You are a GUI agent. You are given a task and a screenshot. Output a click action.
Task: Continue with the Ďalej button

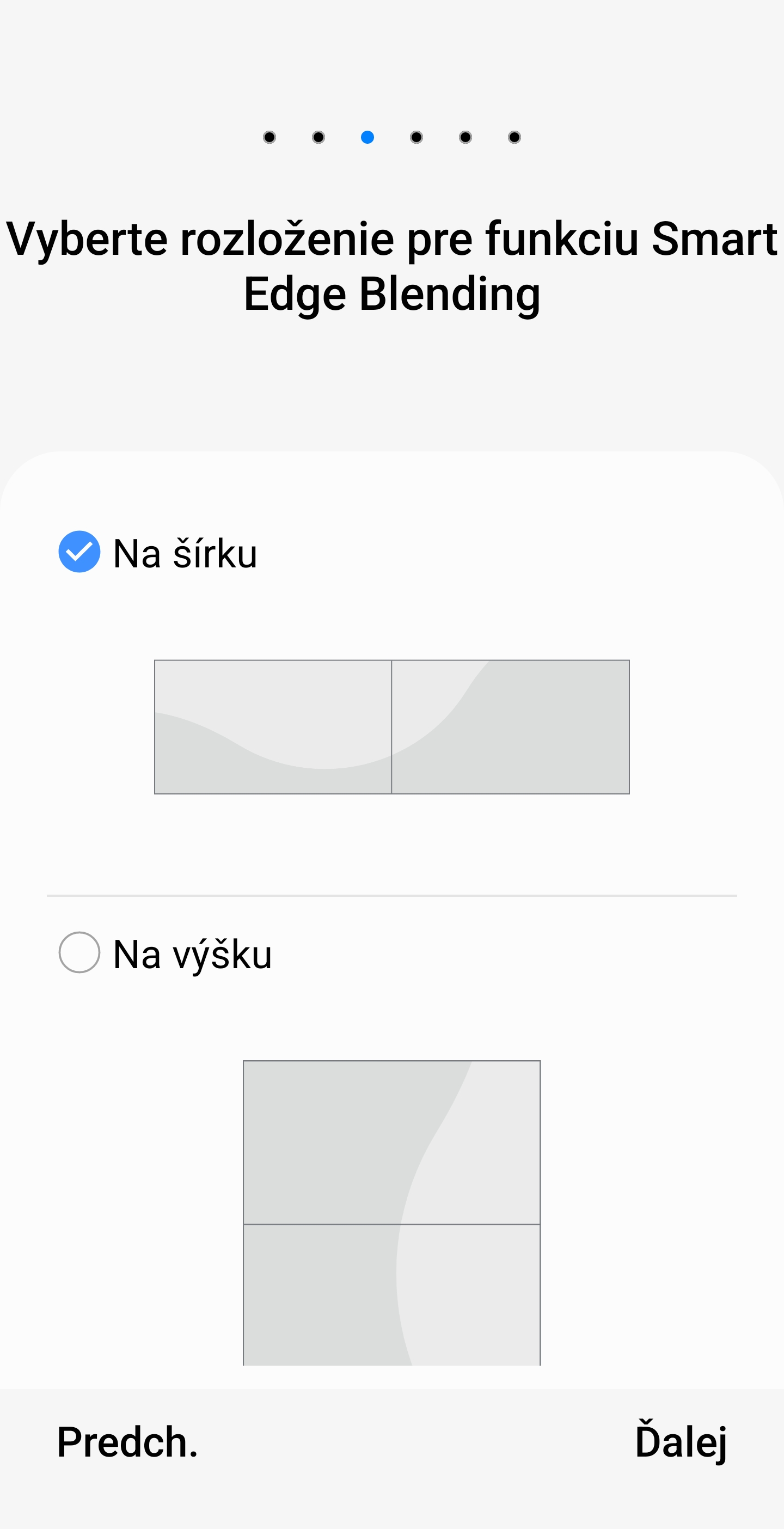pos(680,1442)
